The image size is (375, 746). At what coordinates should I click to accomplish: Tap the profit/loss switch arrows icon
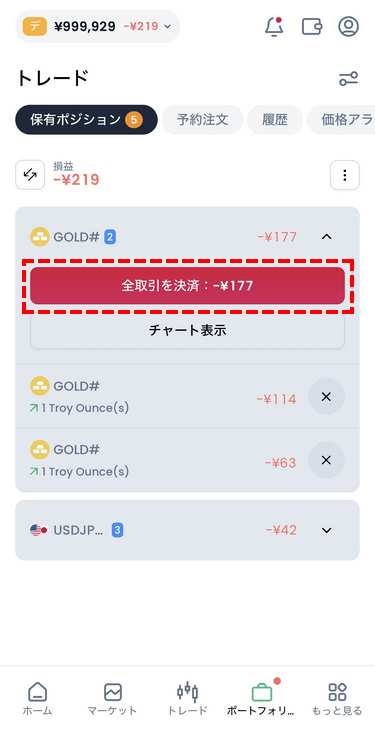click(30, 175)
